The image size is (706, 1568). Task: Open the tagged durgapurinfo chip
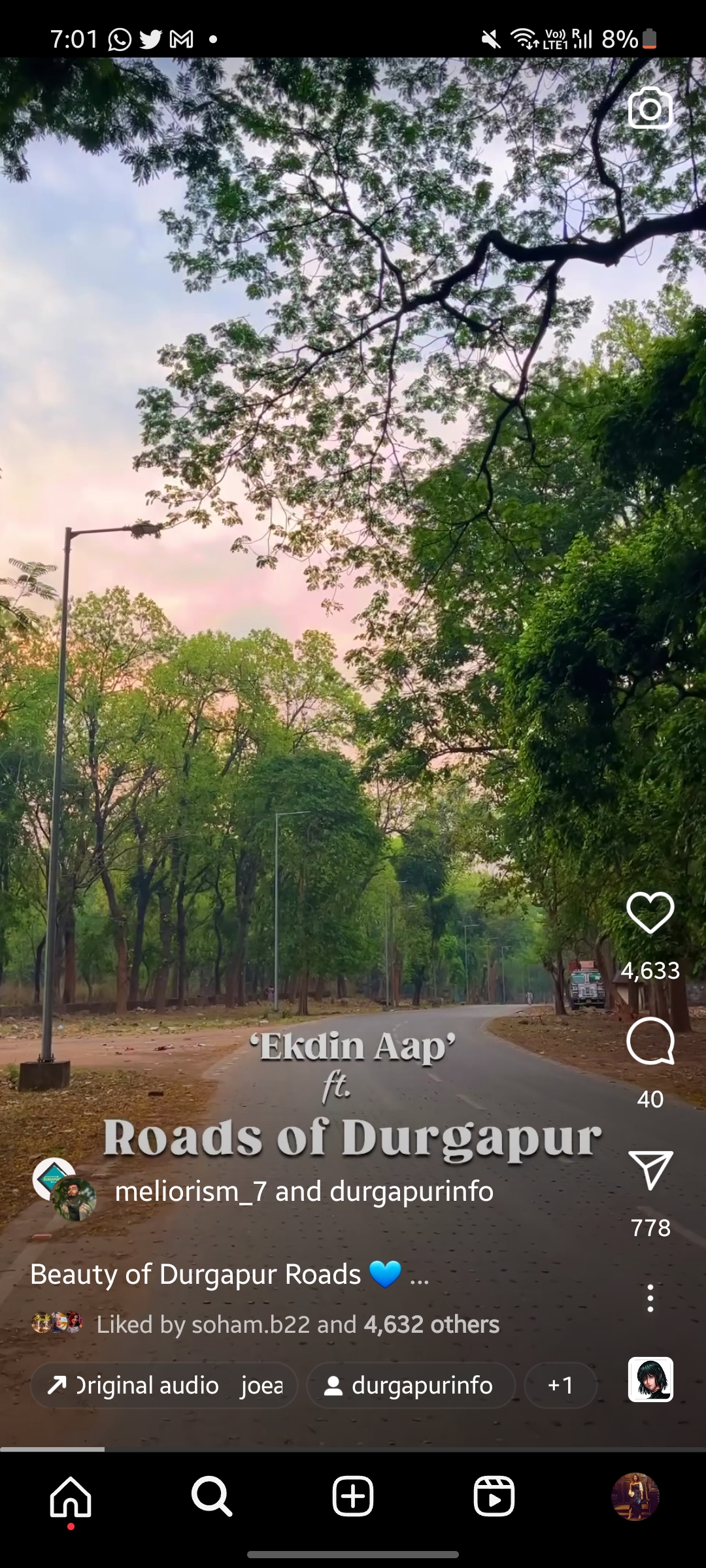411,1385
